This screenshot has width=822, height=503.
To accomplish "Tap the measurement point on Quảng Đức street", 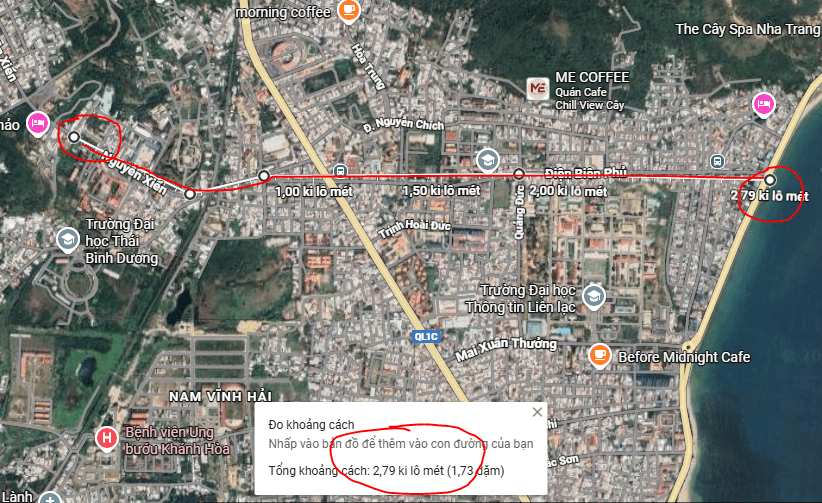I will pos(519,174).
